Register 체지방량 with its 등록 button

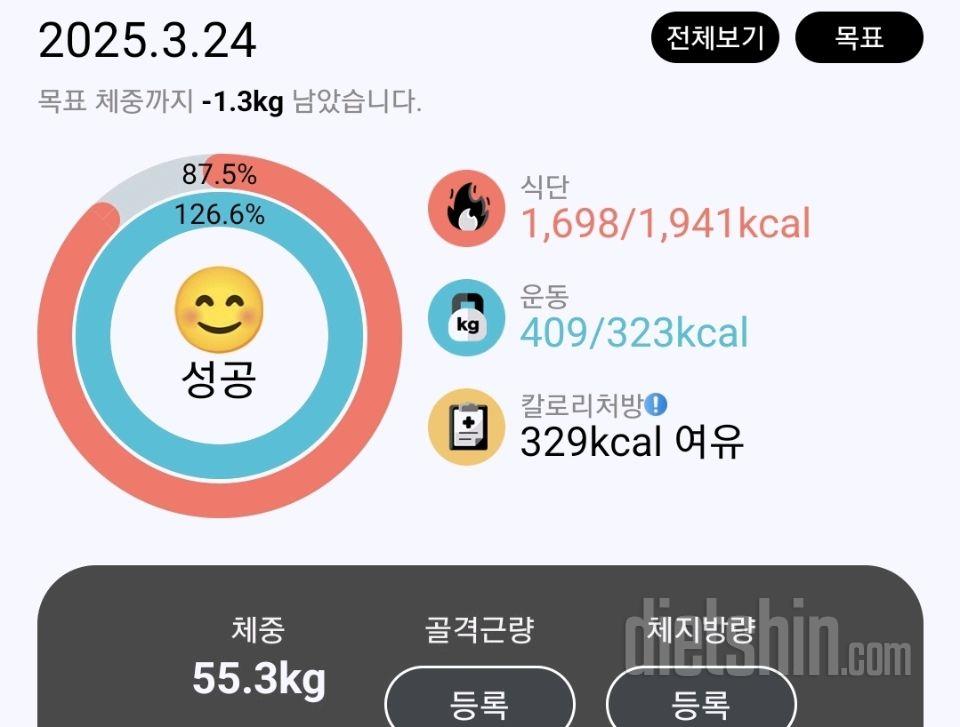(701, 702)
